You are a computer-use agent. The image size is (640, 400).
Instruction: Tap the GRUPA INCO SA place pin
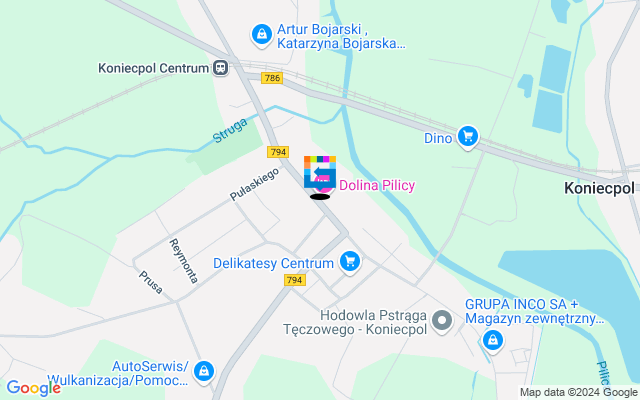click(x=491, y=343)
